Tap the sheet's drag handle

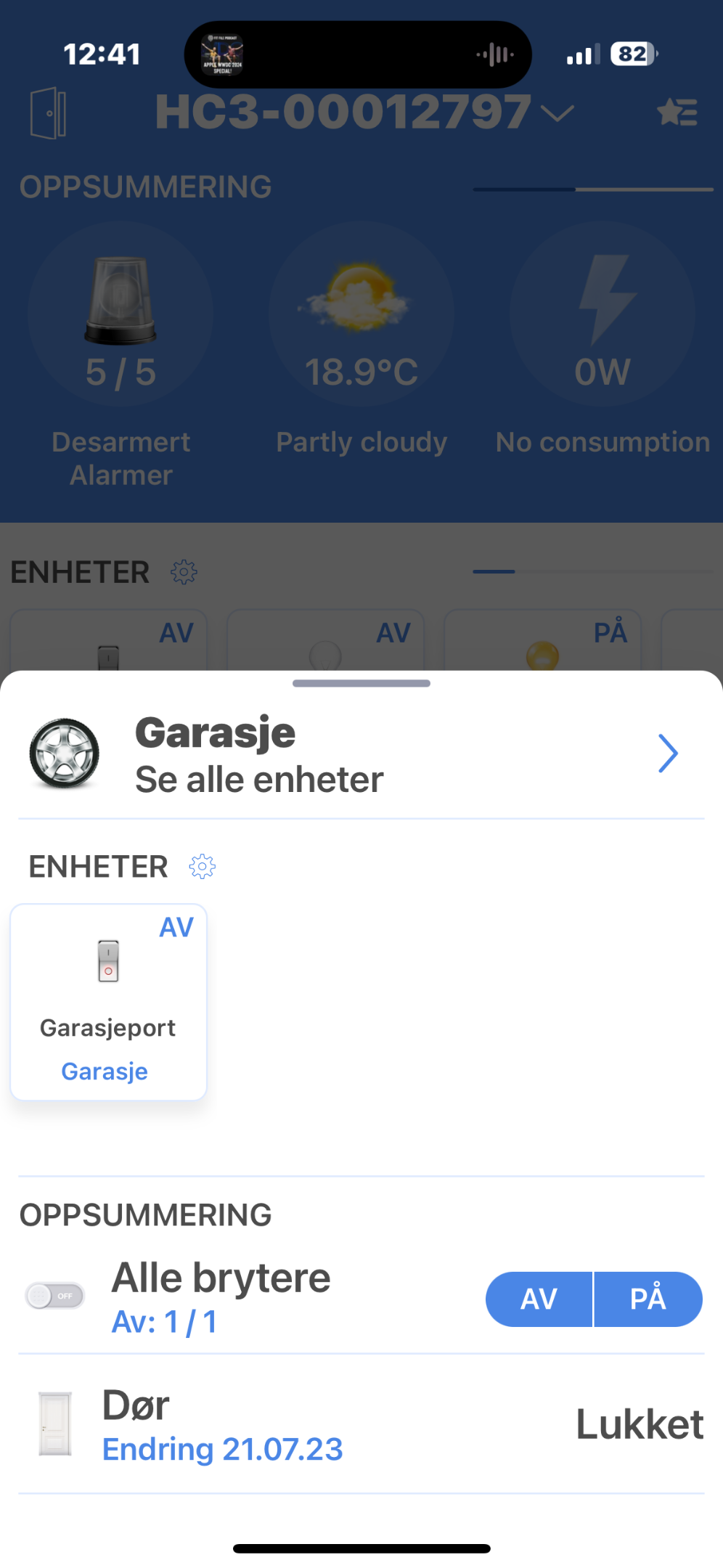point(361,683)
